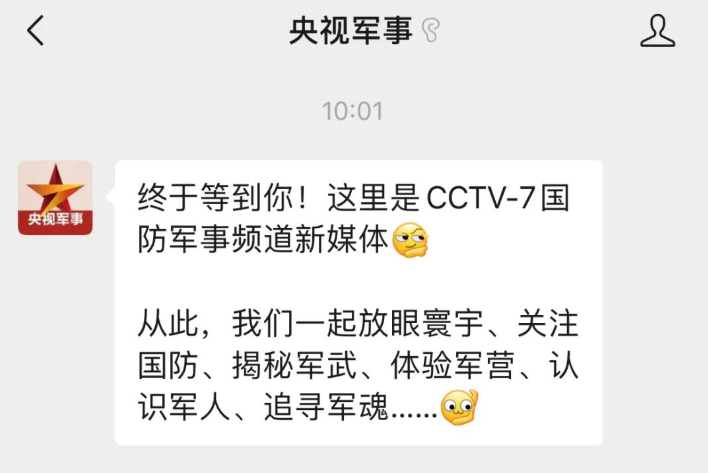
Task: Open the account profile icon
Action: click(x=657, y=31)
